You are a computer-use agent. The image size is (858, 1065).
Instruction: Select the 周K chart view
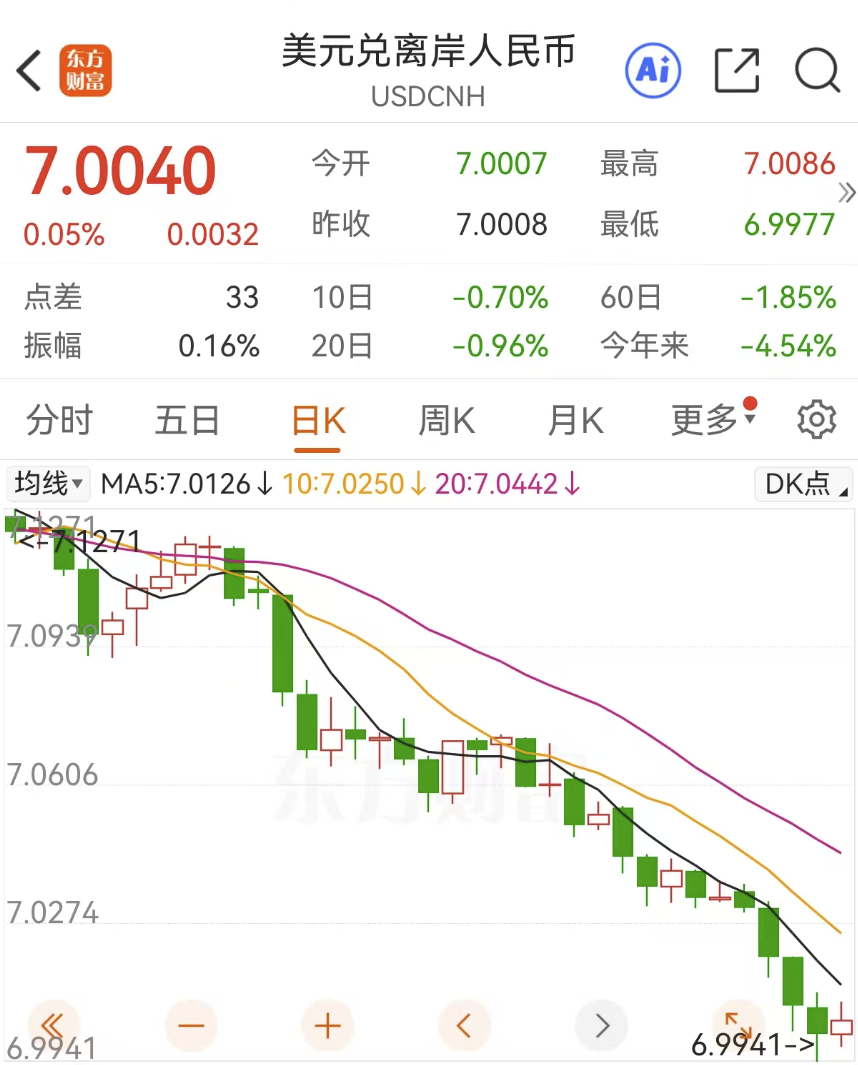pos(446,420)
